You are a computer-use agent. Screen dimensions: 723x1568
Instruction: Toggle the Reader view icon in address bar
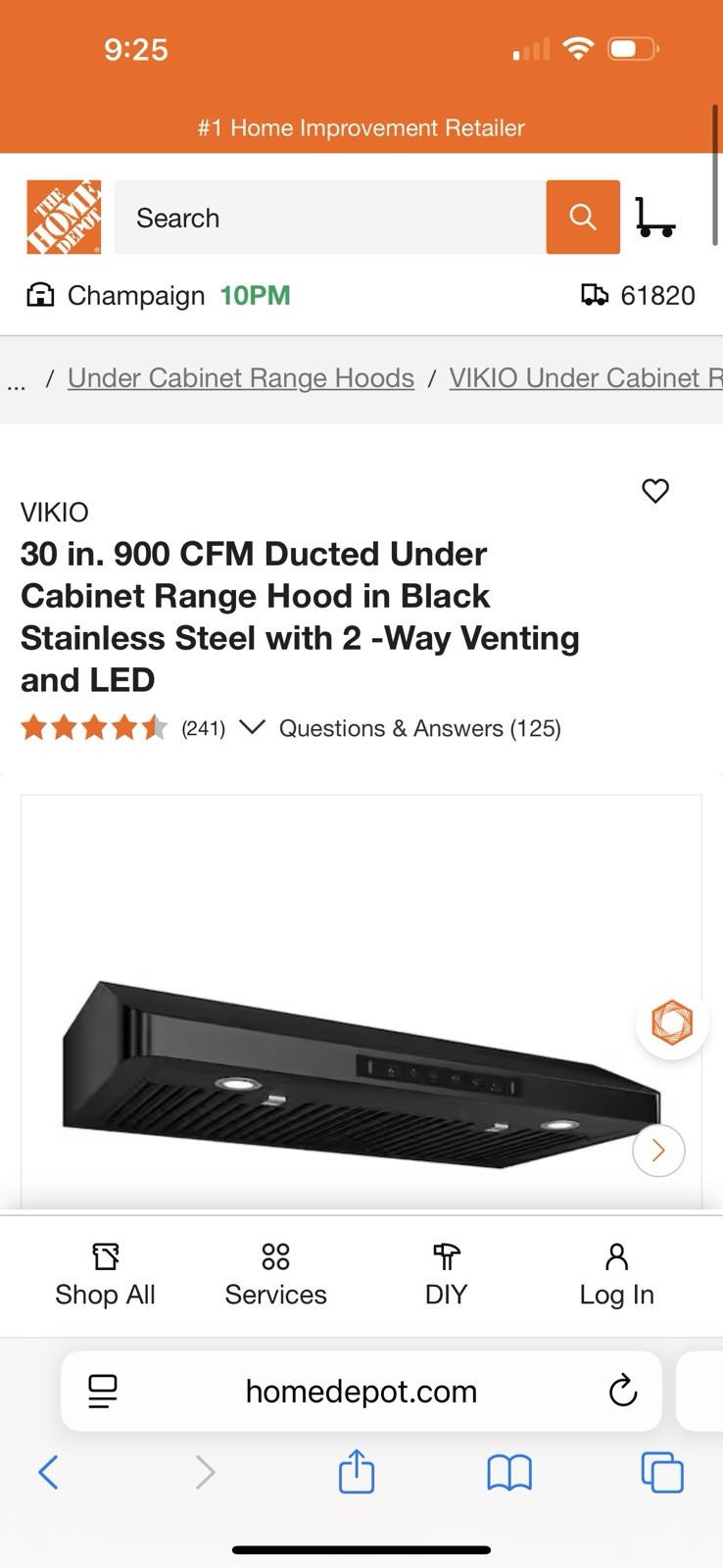[105, 1390]
